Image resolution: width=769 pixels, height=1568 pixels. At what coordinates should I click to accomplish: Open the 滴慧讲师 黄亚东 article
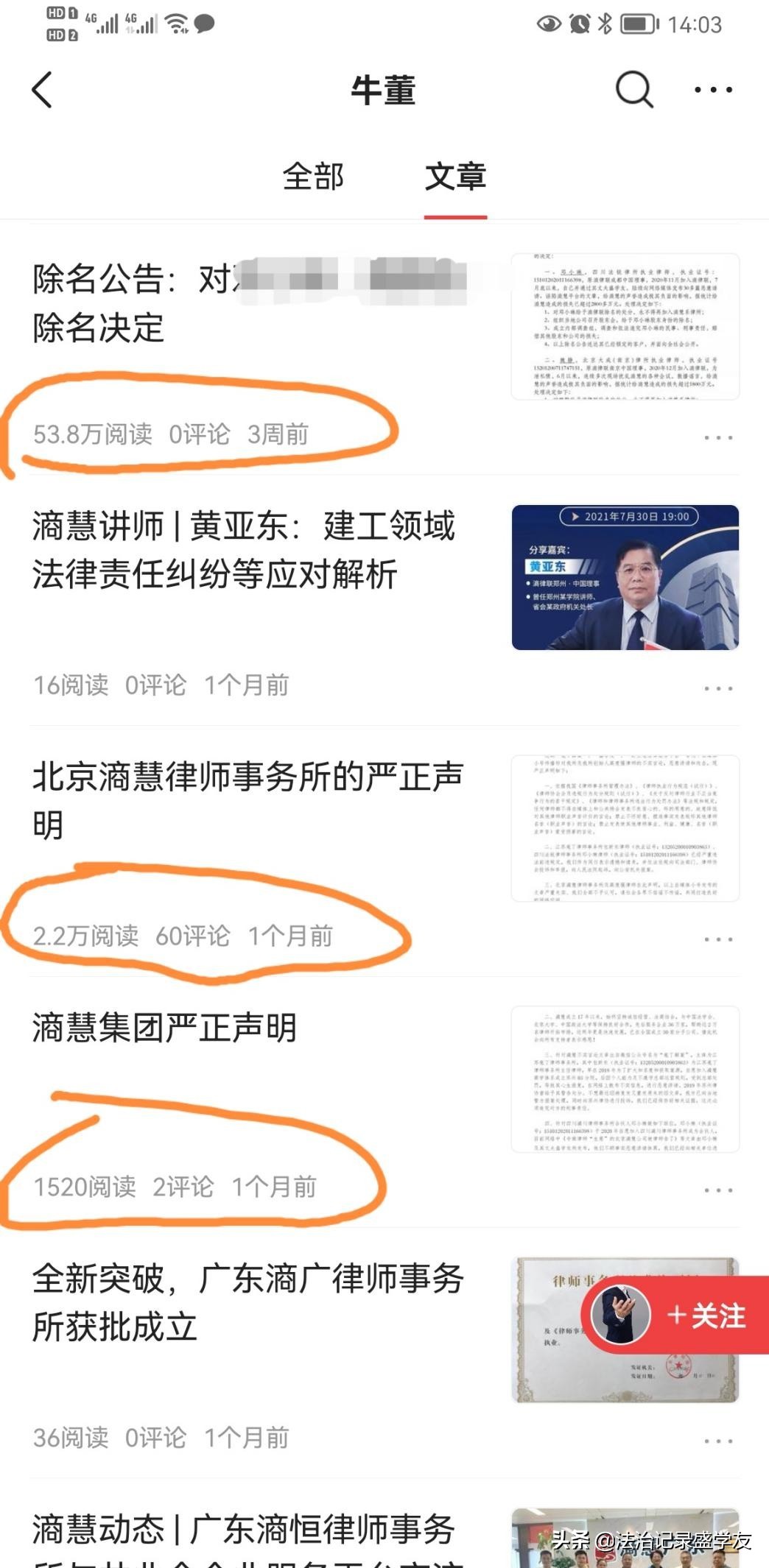click(243, 550)
